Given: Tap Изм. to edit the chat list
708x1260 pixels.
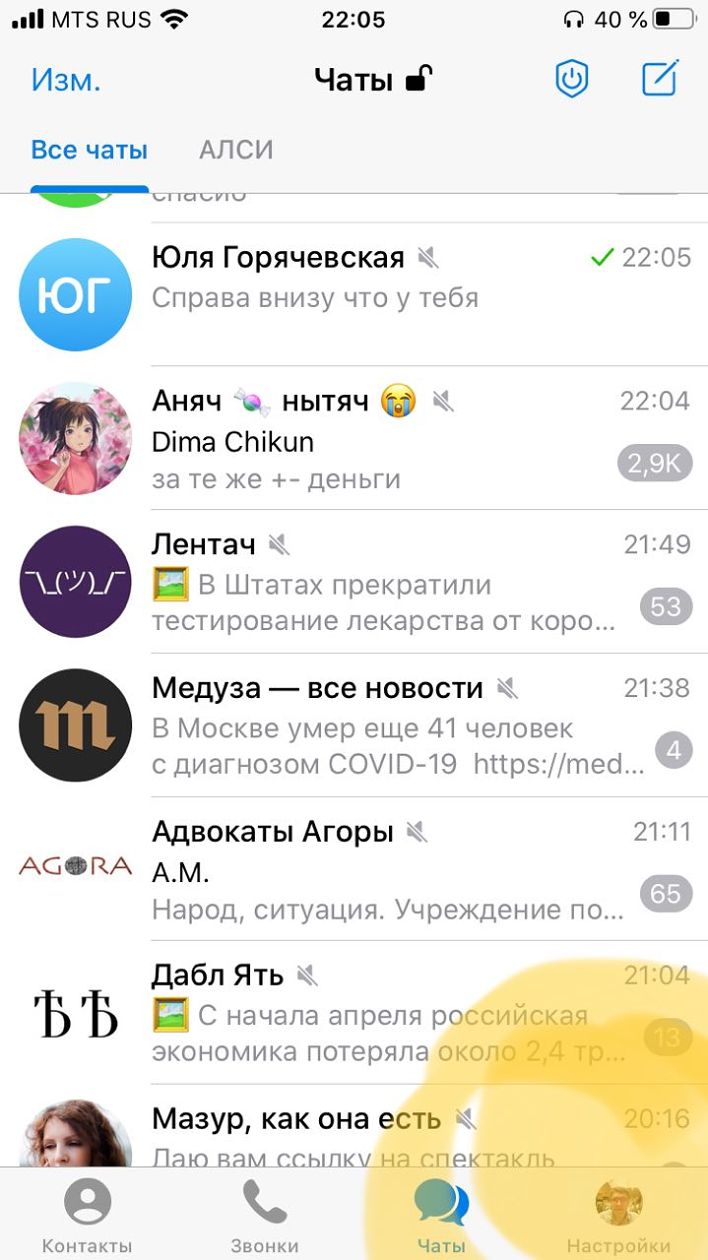Looking at the screenshot, I should tap(66, 80).
